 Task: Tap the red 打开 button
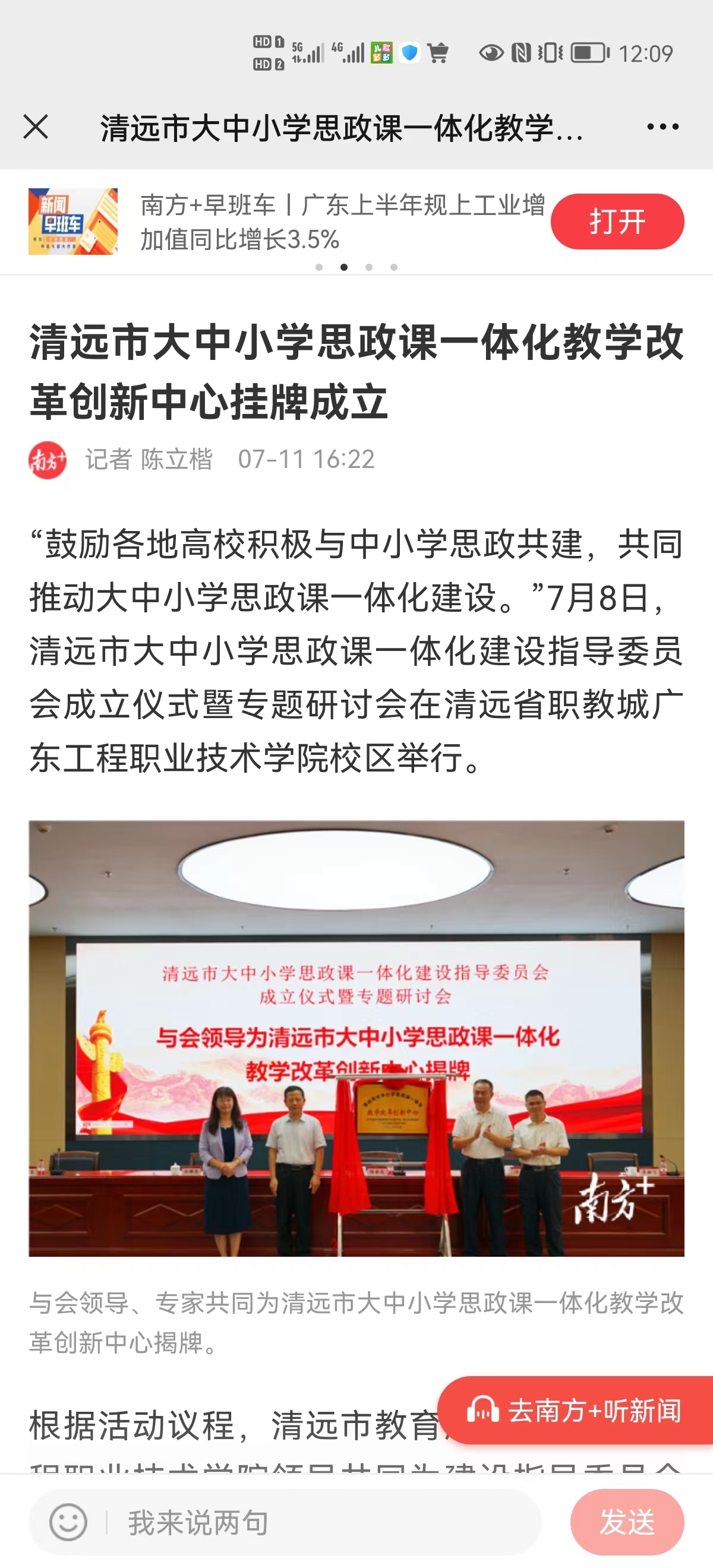(x=617, y=222)
